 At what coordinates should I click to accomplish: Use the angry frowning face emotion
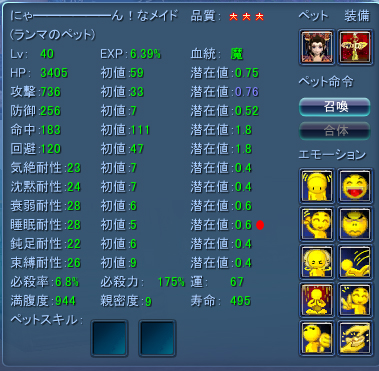[355, 224]
